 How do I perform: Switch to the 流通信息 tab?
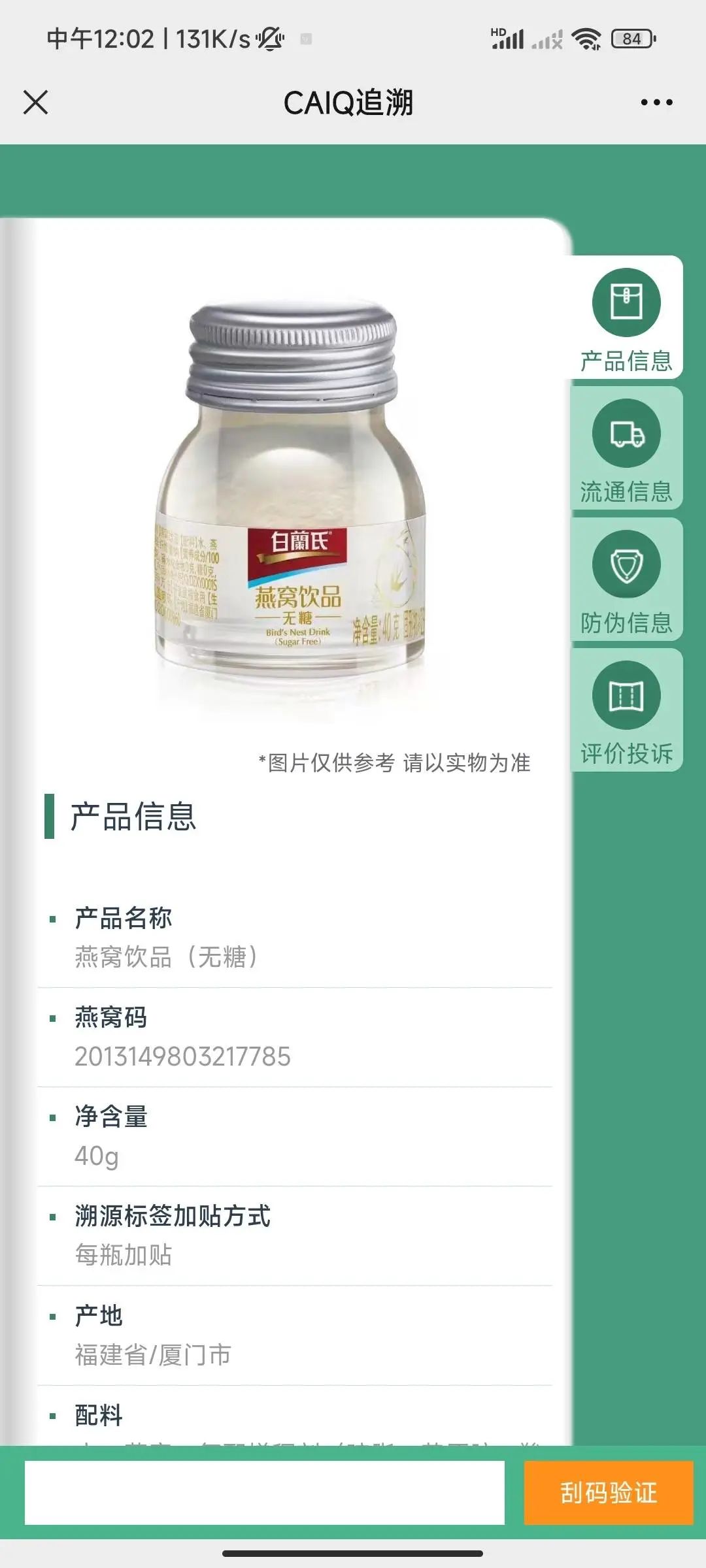(626, 449)
